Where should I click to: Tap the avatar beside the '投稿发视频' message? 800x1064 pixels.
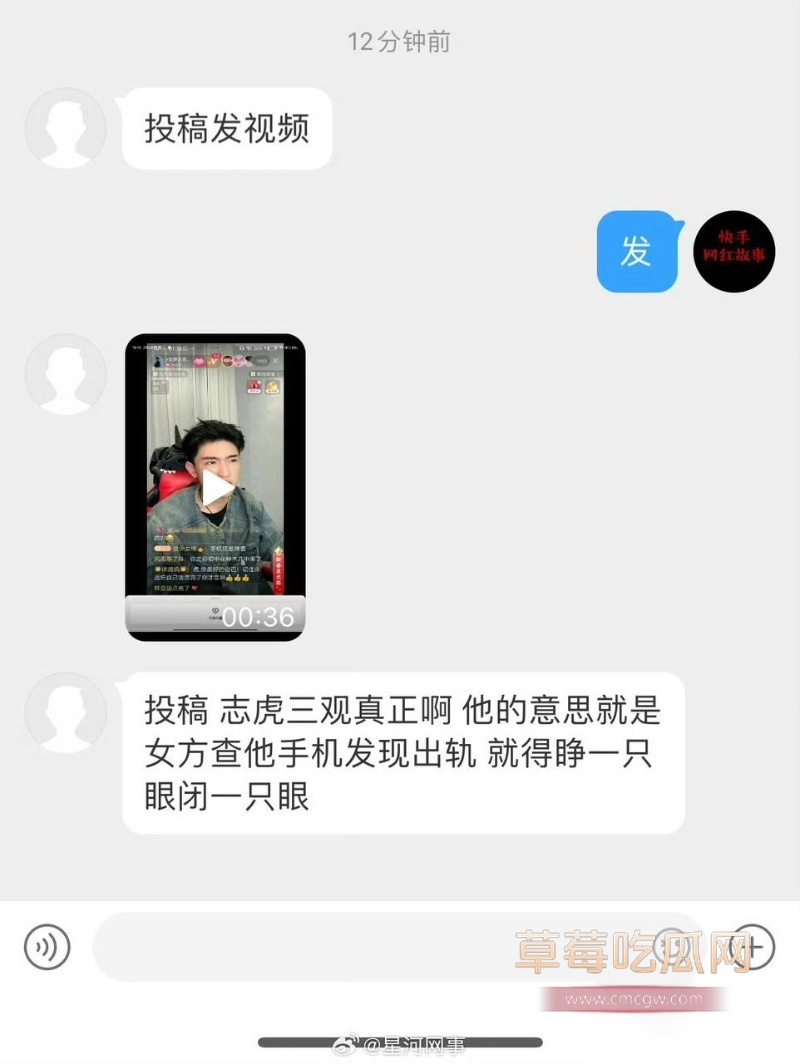pos(65,128)
